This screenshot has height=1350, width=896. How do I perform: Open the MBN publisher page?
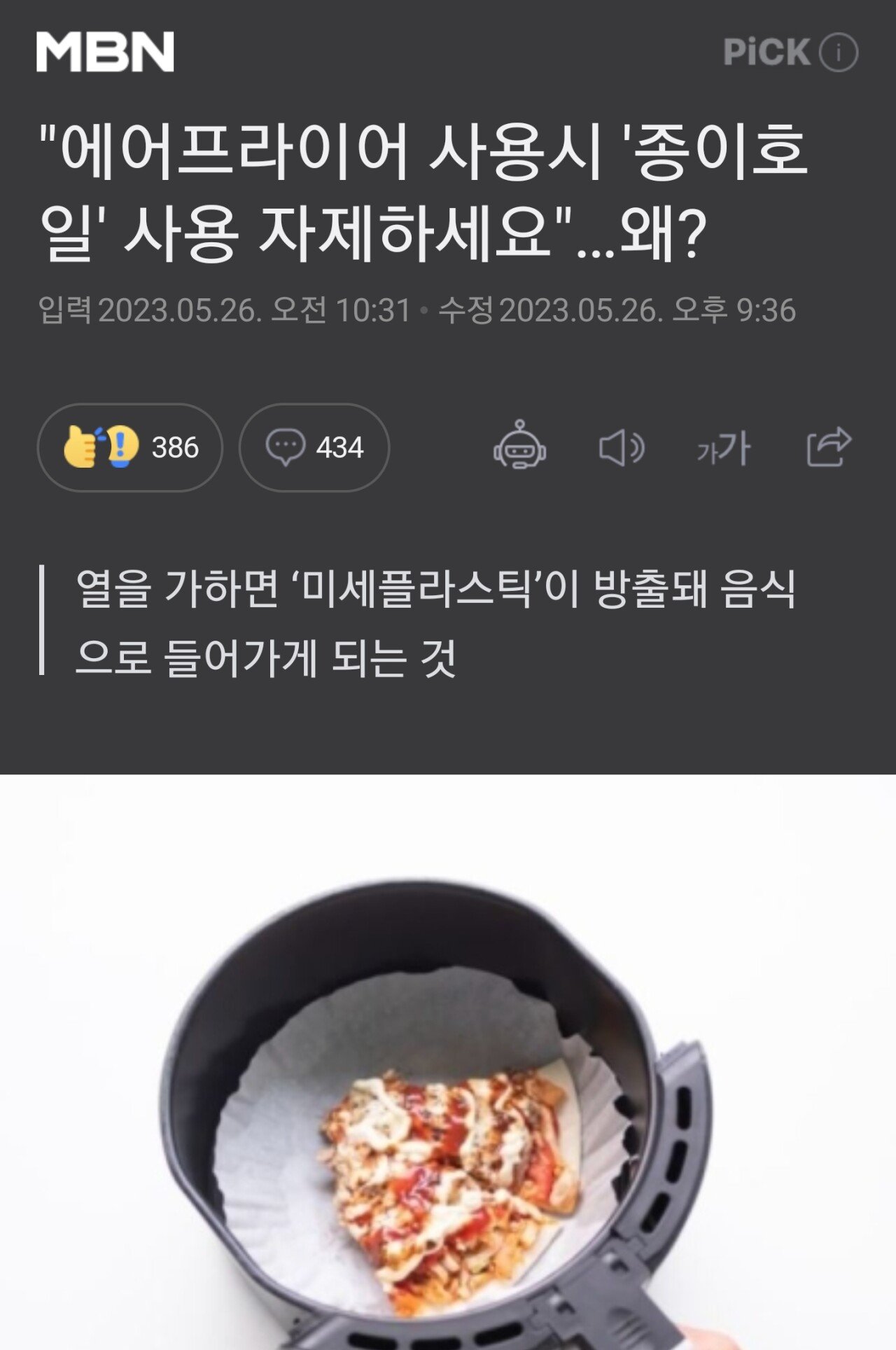[105, 52]
